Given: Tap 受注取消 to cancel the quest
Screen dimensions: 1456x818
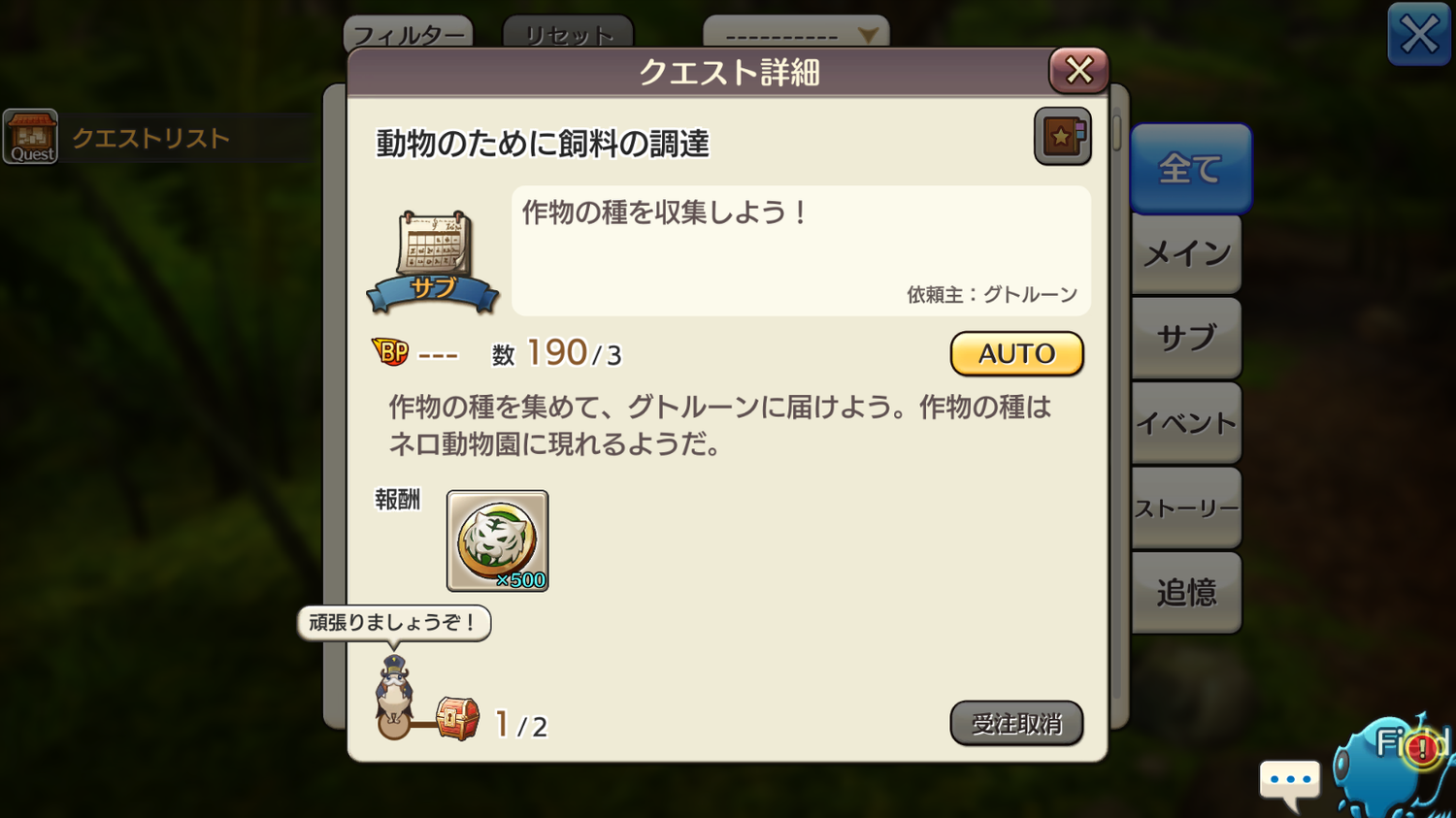Looking at the screenshot, I should point(1015,723).
